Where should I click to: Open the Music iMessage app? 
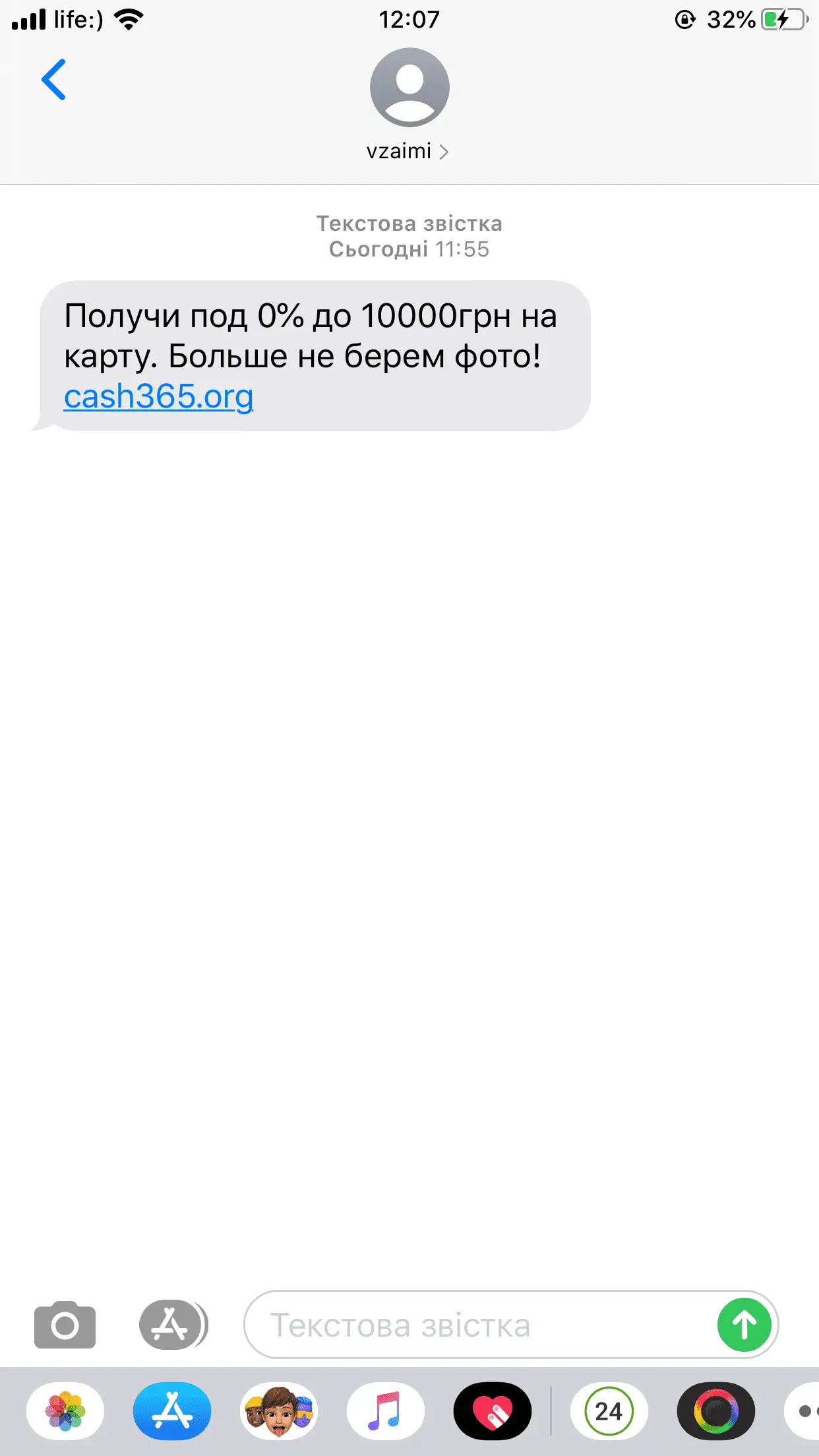(385, 1411)
